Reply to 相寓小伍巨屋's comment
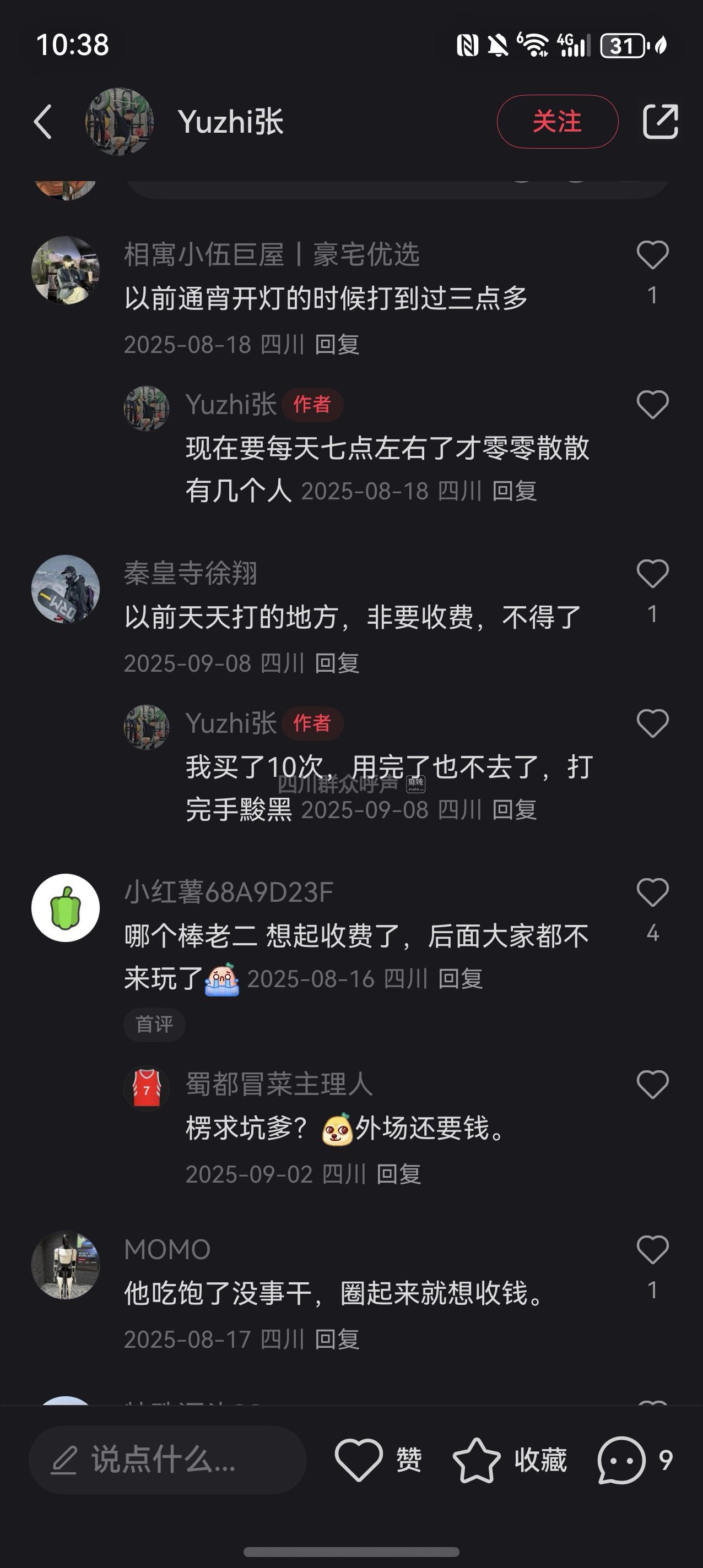Screen dimensions: 703x1568 pos(337,345)
